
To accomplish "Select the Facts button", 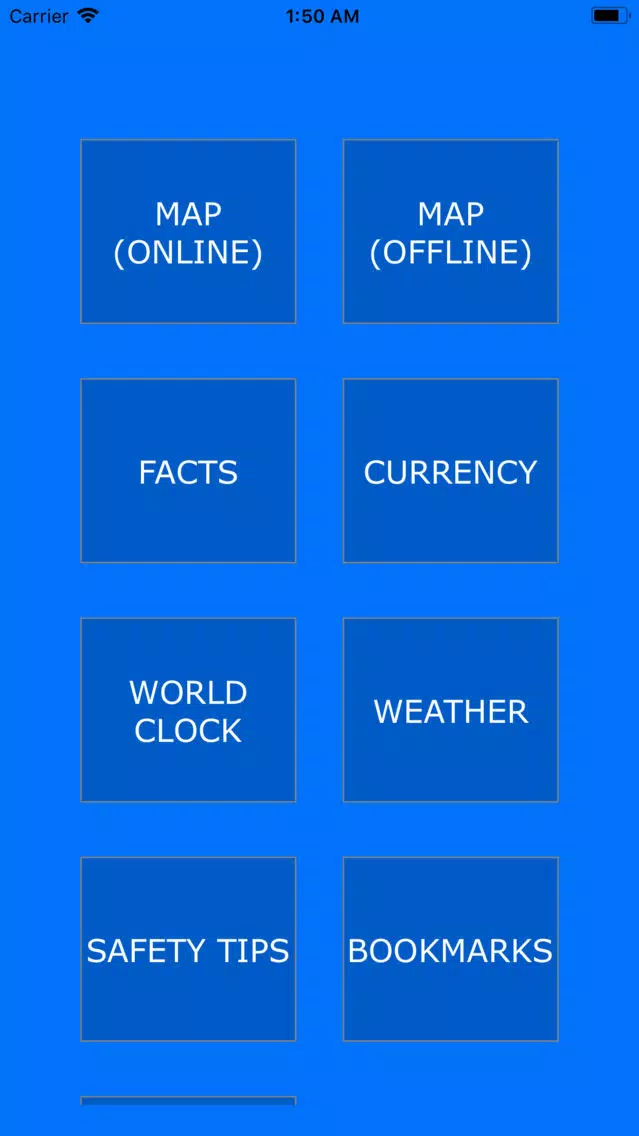I will (x=188, y=470).
